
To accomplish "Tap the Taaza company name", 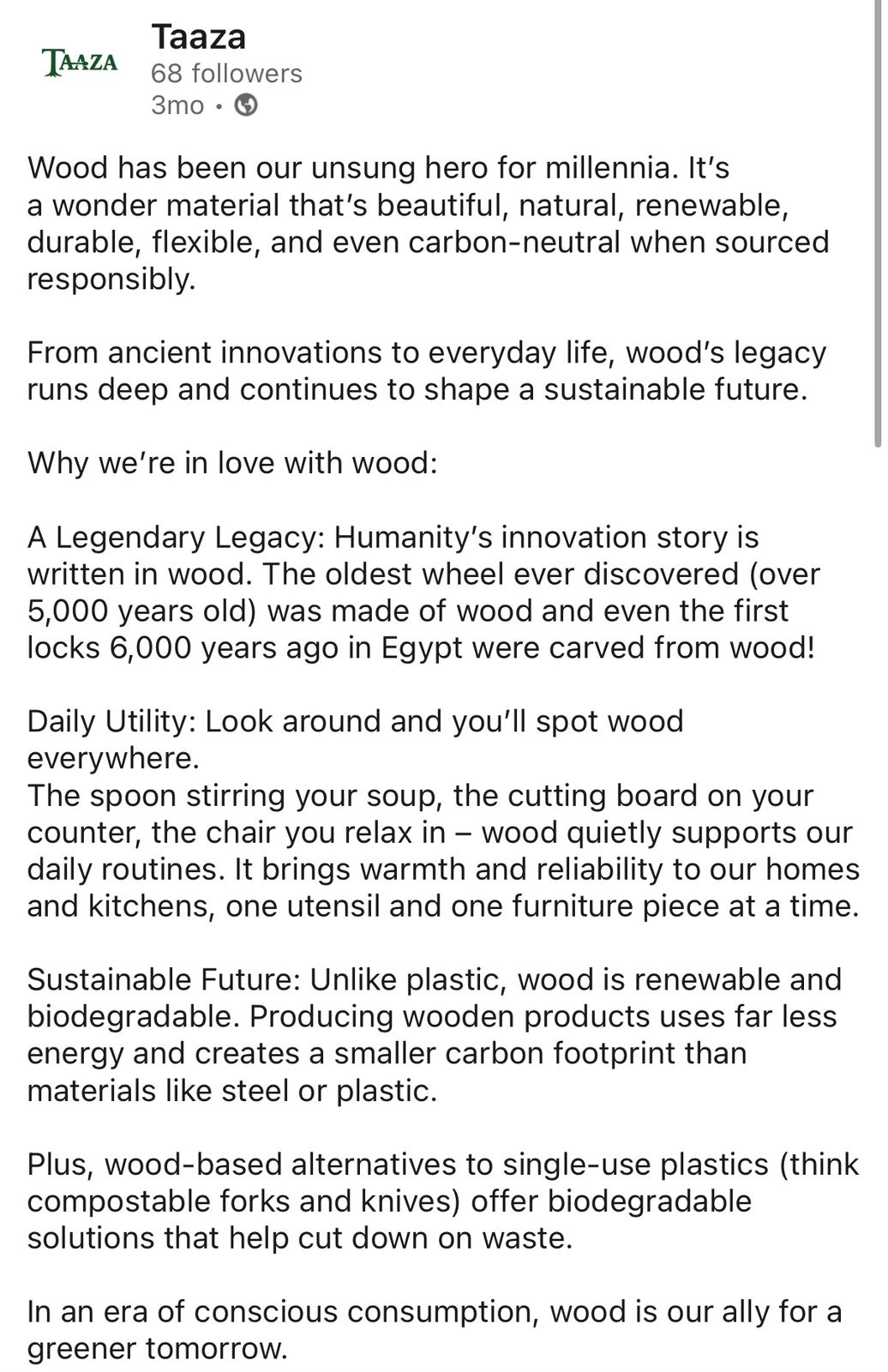I will tap(198, 37).
